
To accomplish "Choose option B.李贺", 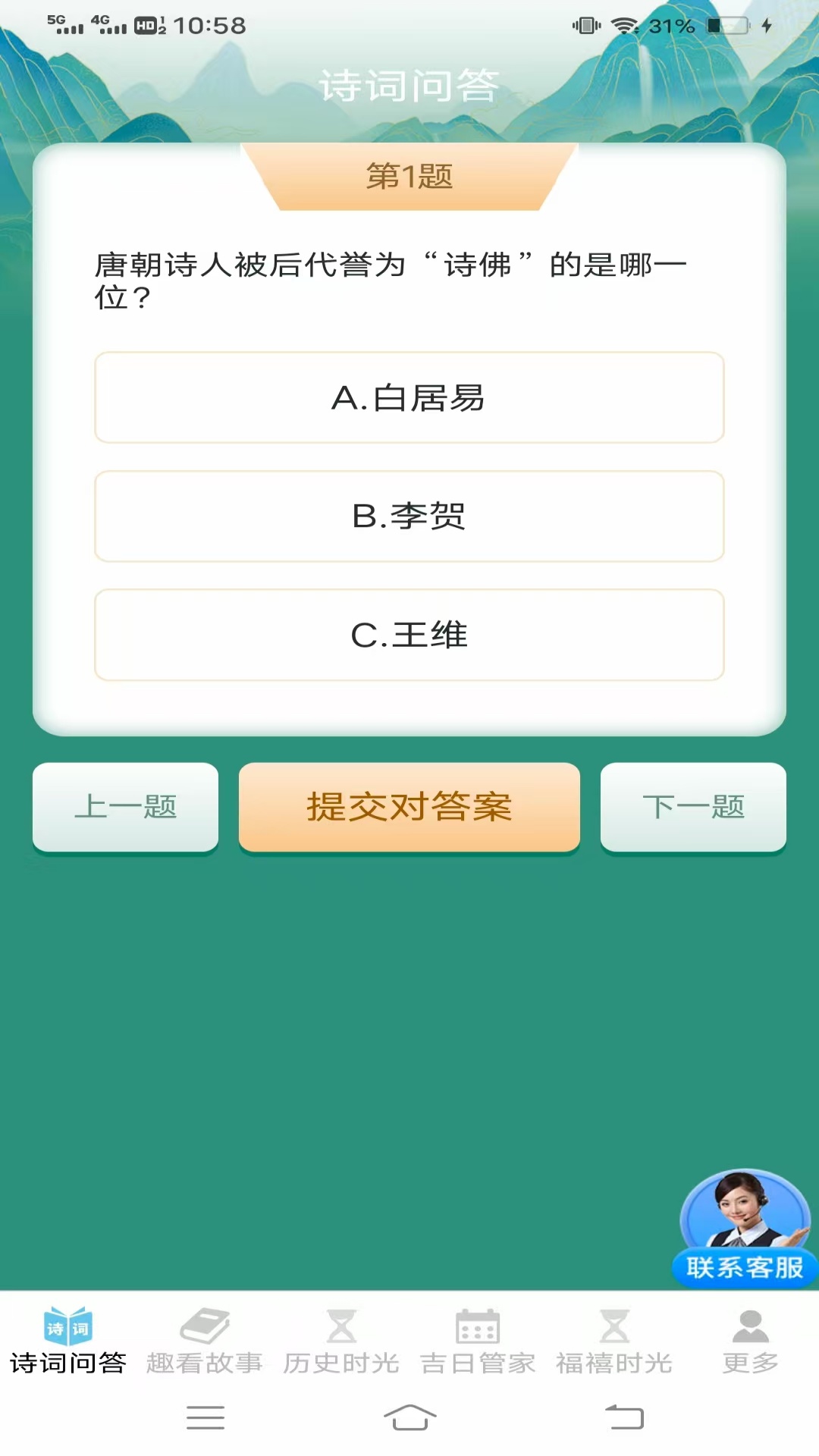I will coord(409,516).
